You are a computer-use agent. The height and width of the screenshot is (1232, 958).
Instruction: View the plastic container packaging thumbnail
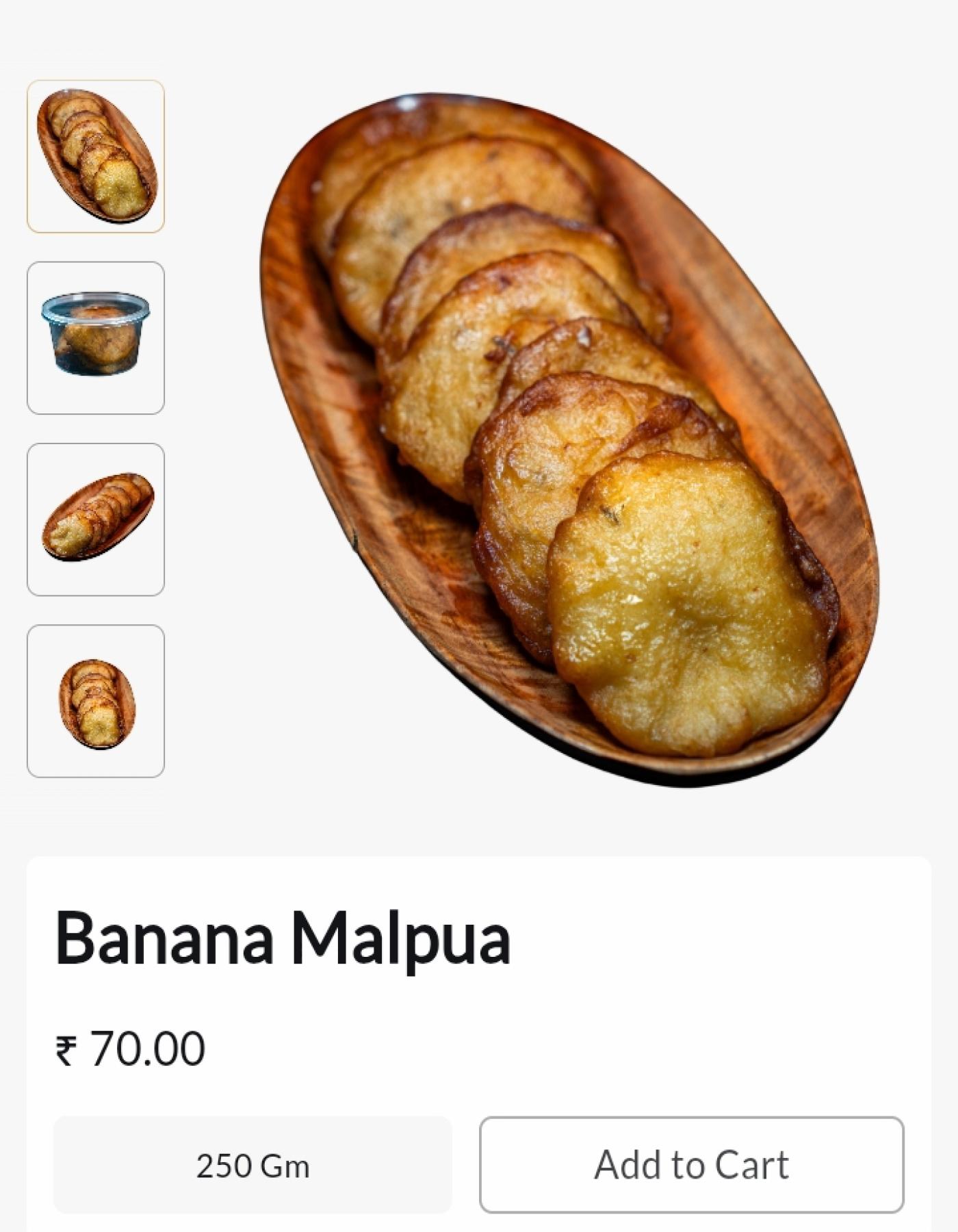[96, 337]
